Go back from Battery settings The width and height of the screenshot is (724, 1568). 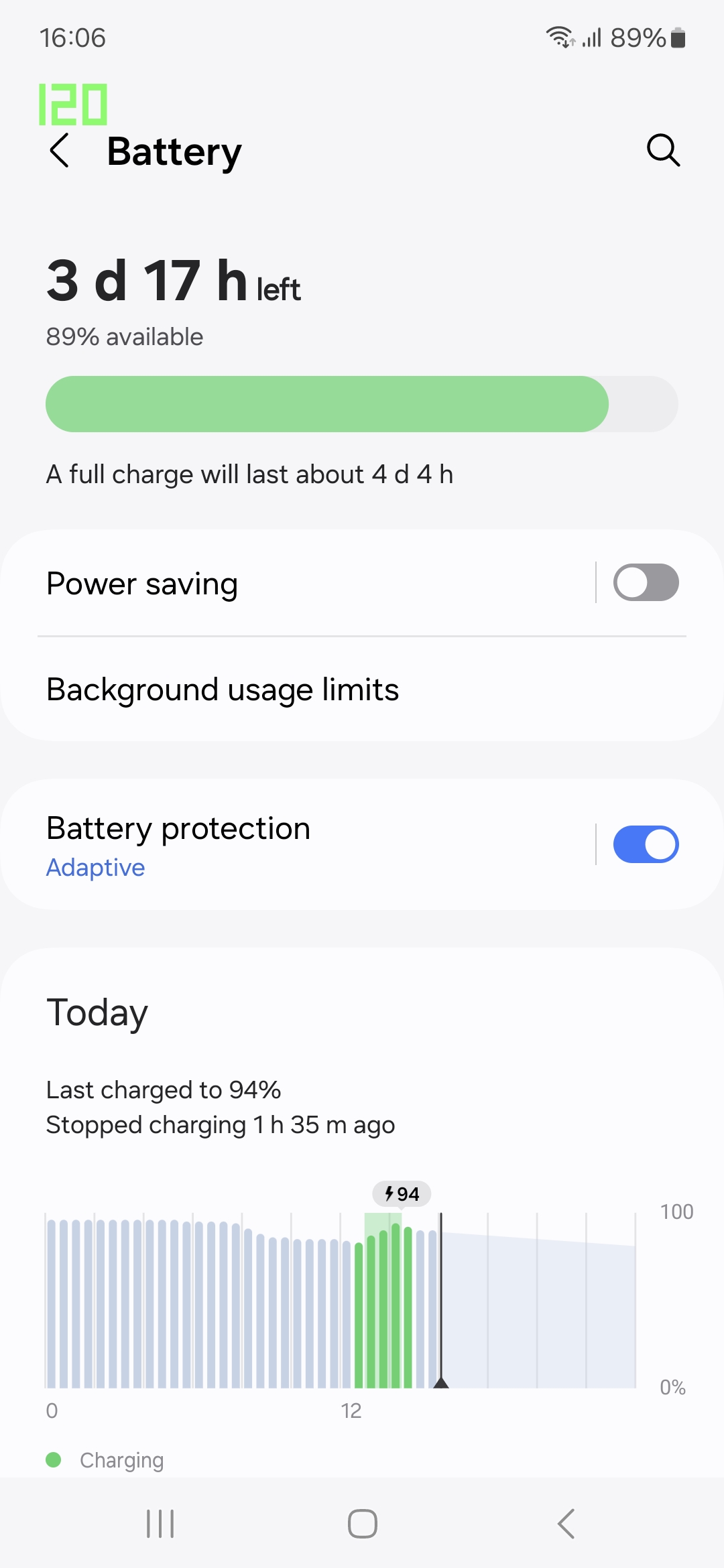click(60, 150)
